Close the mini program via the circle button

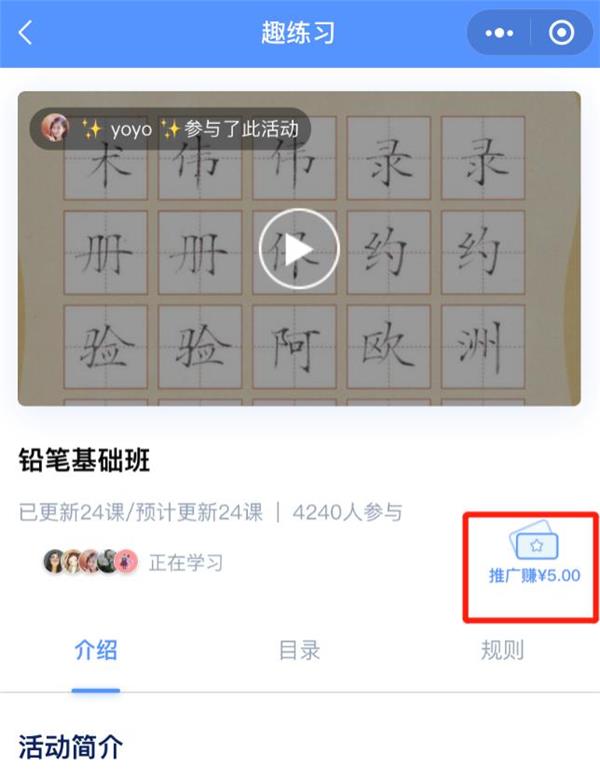coord(562,33)
